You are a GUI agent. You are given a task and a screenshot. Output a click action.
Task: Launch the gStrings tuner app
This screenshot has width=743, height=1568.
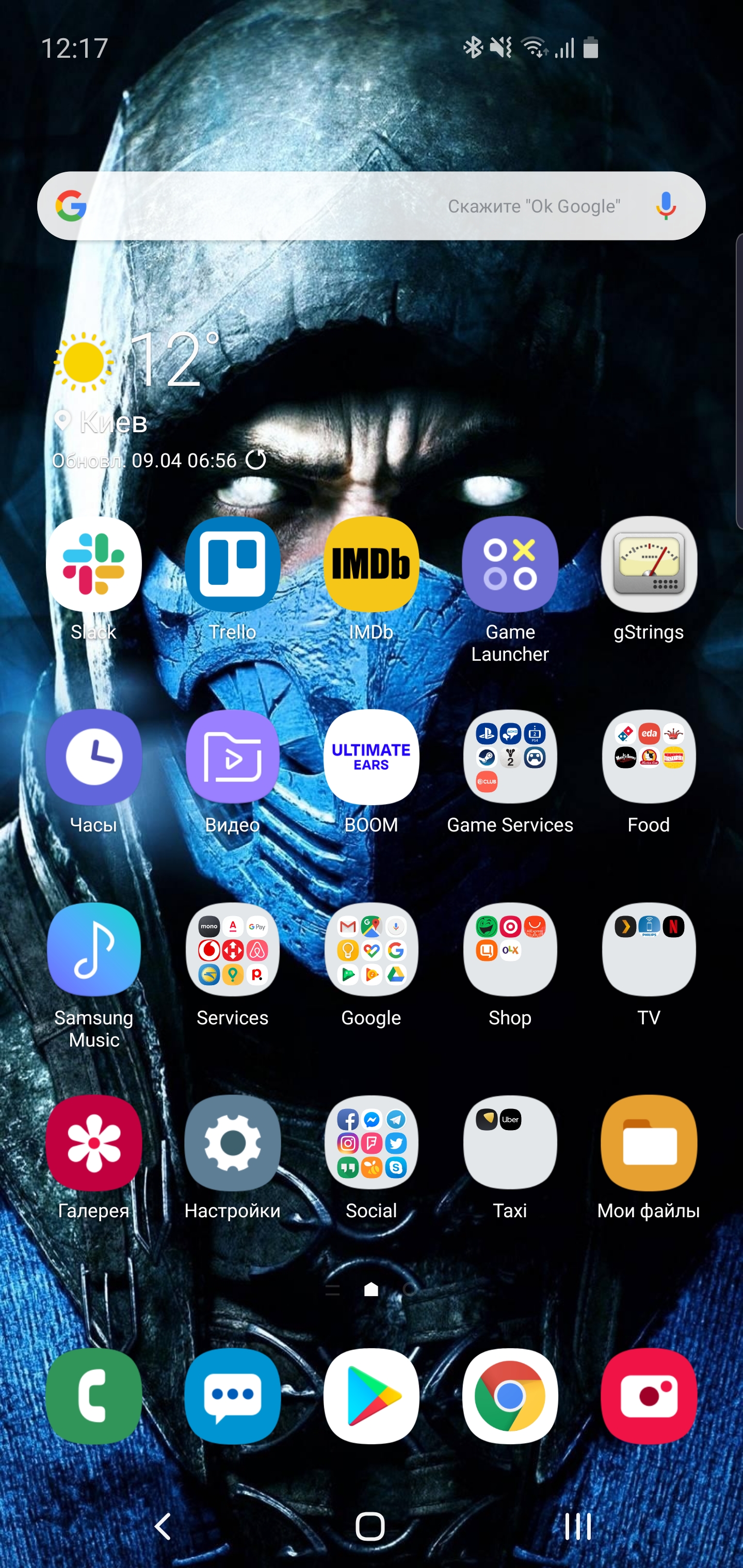tap(649, 564)
